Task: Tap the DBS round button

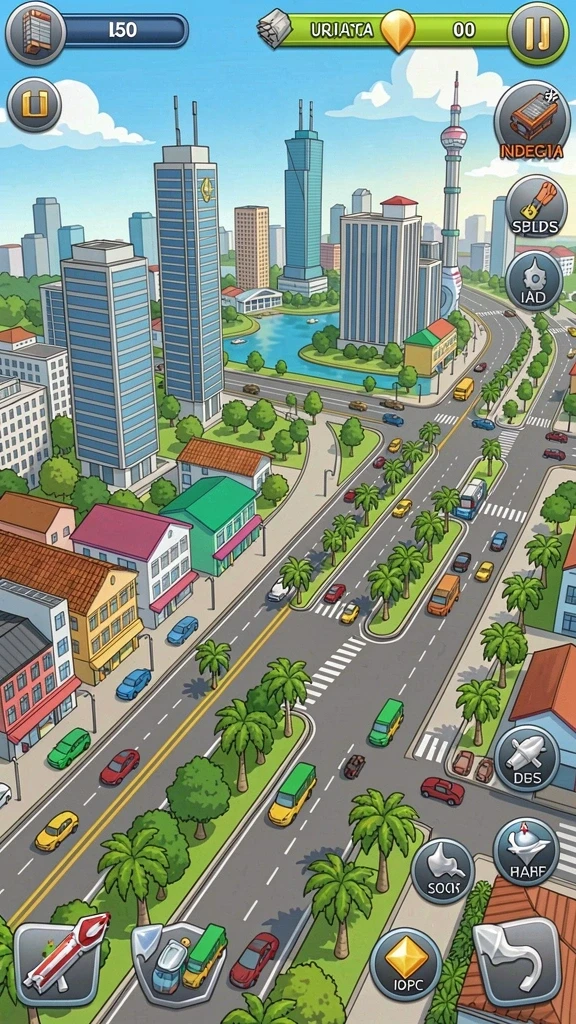Action: tap(527, 758)
